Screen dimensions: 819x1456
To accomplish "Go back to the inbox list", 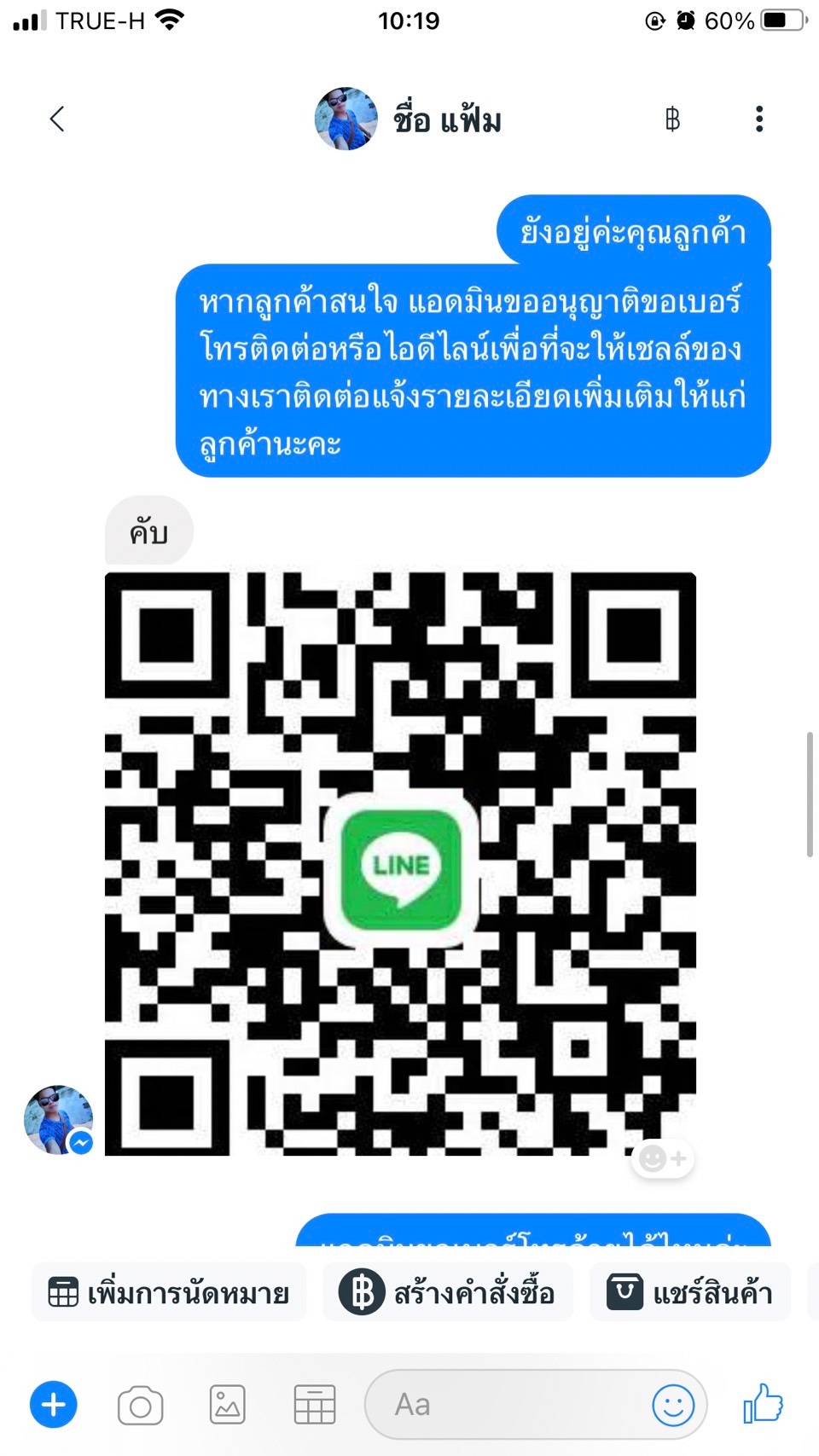I will [57, 119].
